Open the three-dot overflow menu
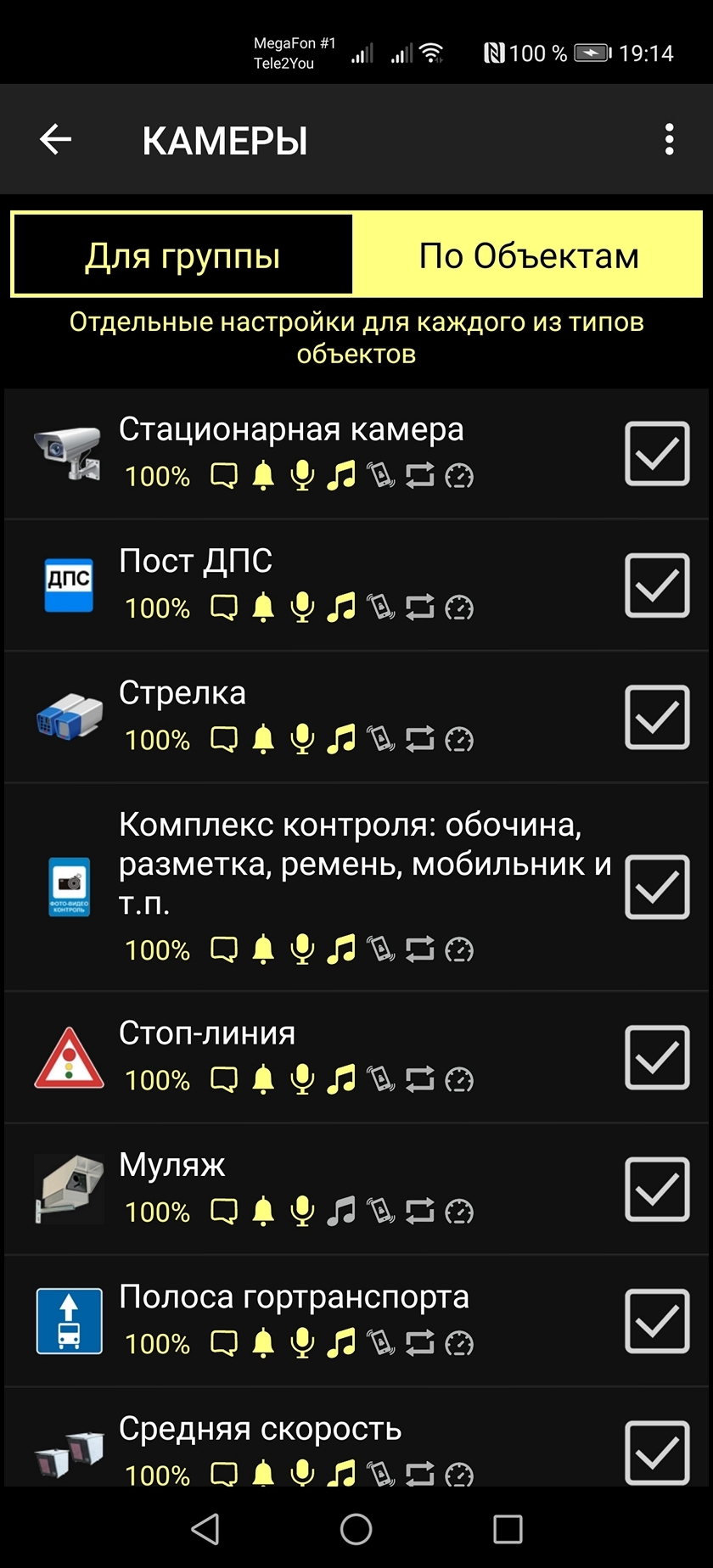This screenshot has width=713, height=1568. click(670, 139)
